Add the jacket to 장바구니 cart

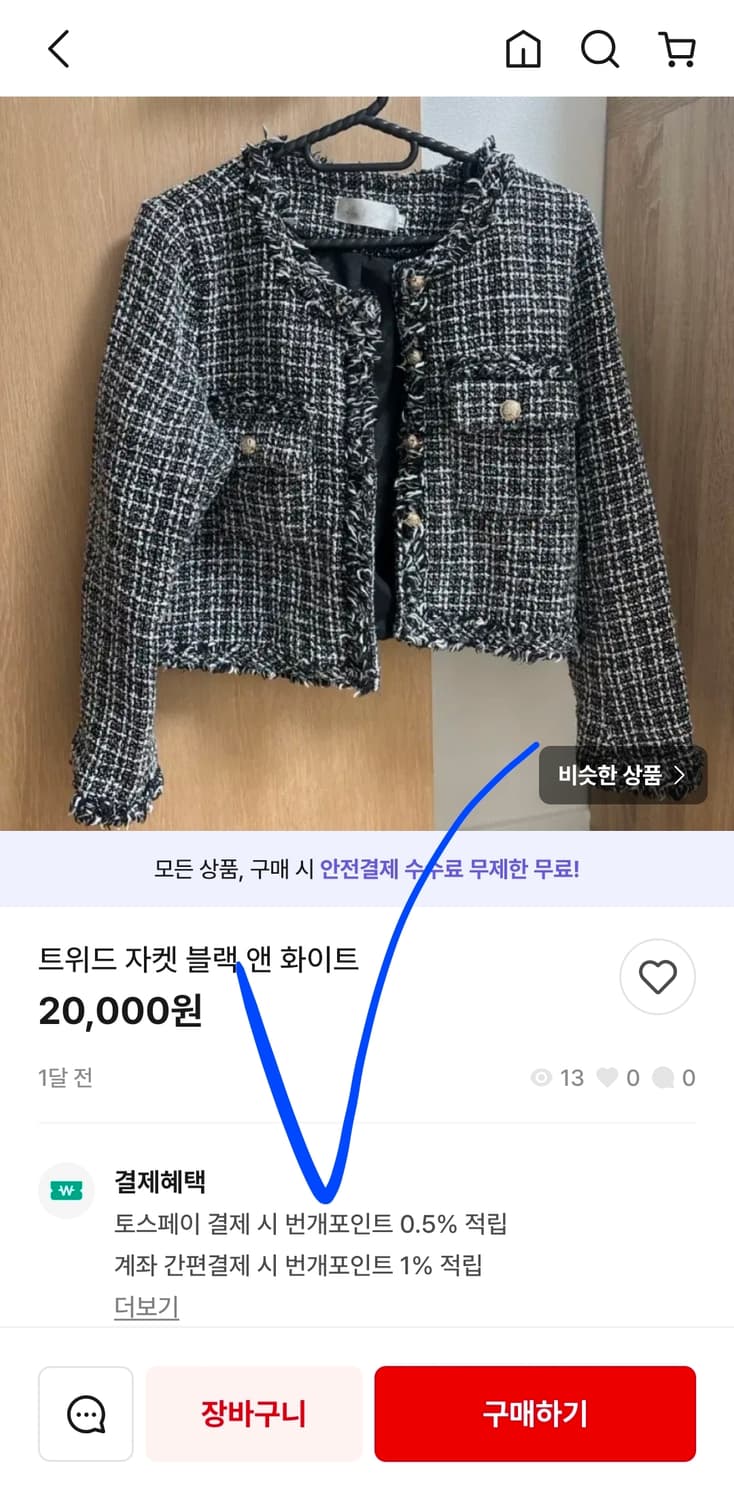pos(253,1413)
